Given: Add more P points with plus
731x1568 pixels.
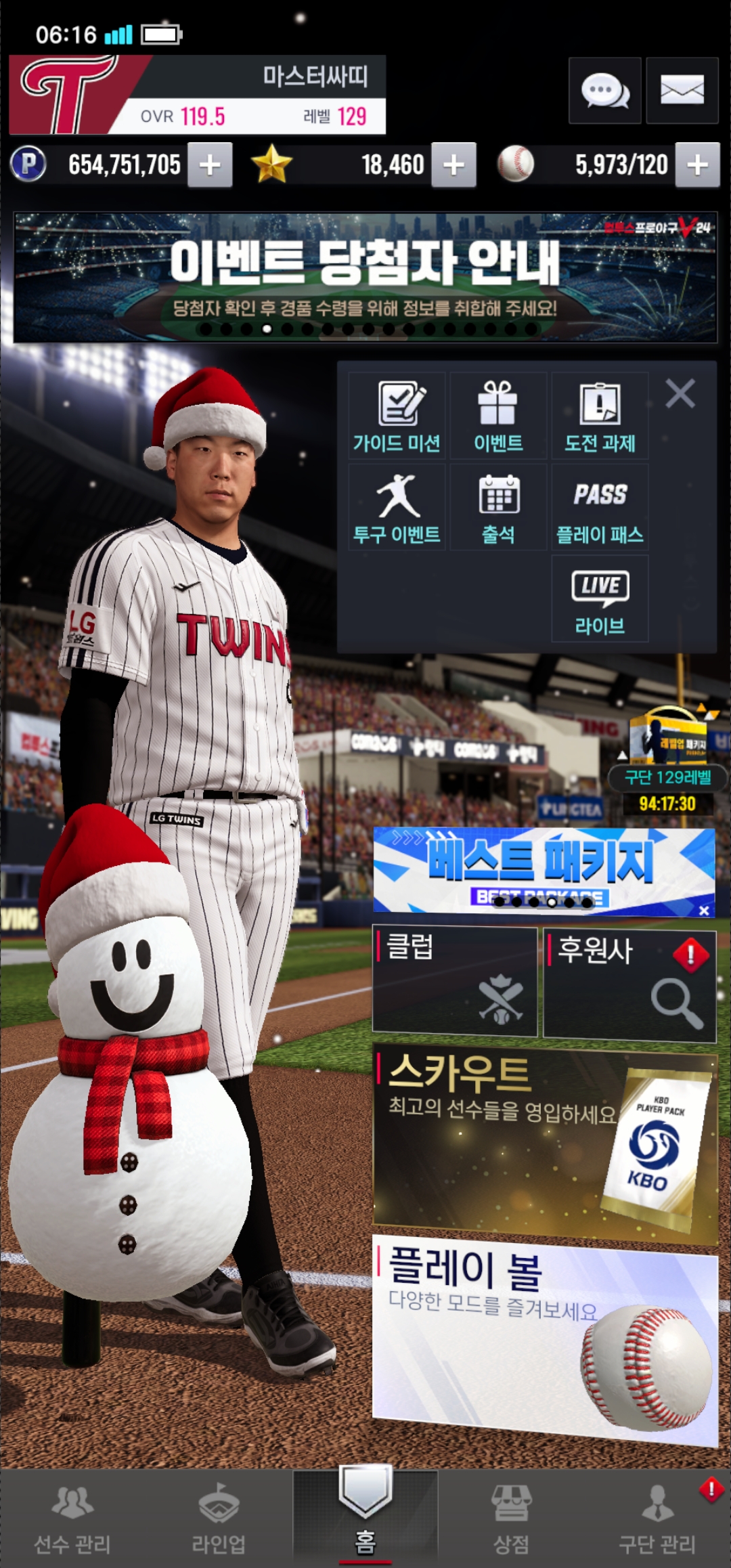Looking at the screenshot, I should point(210,165).
